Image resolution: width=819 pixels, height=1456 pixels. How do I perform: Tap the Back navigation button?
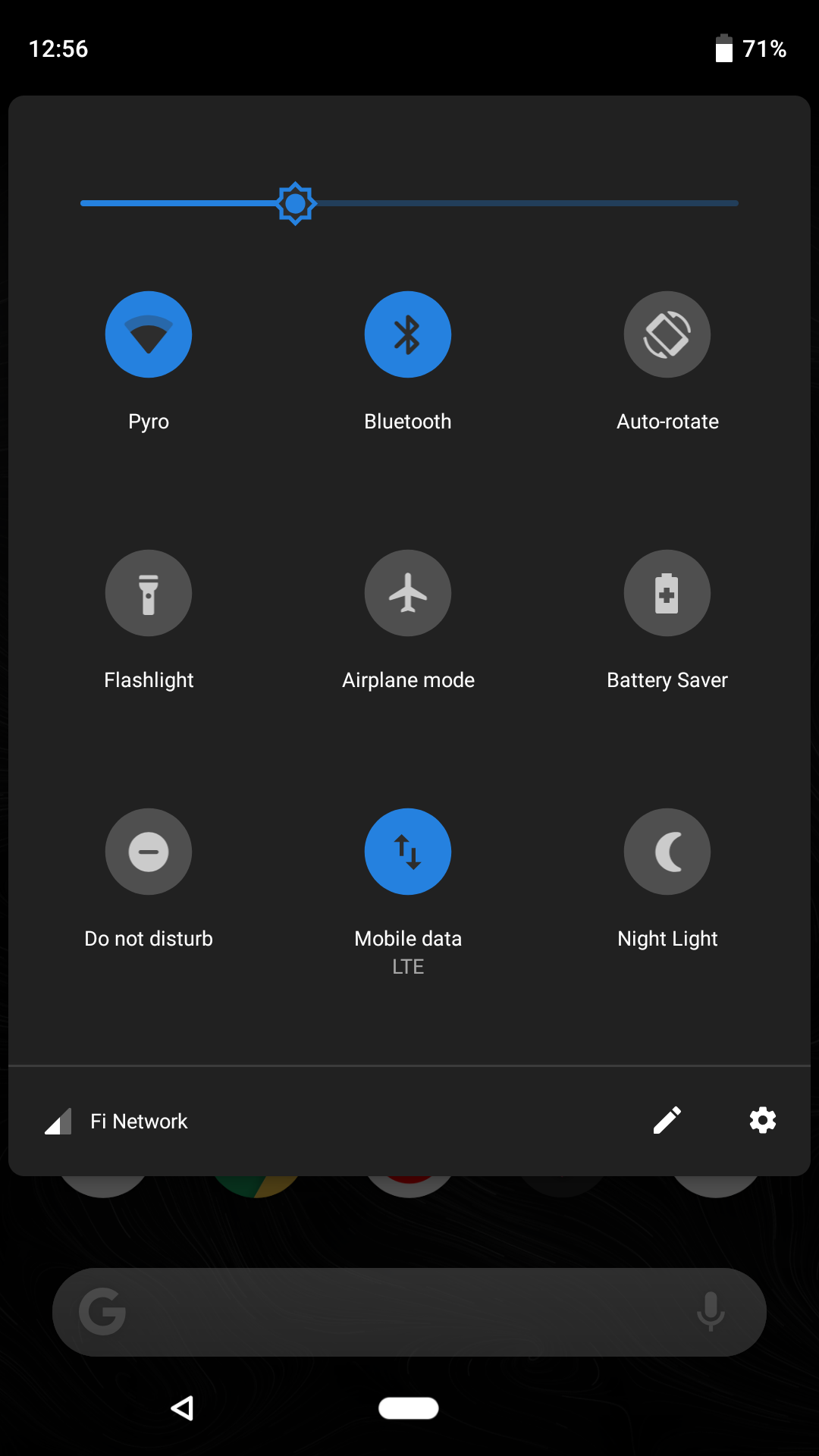(x=180, y=1408)
